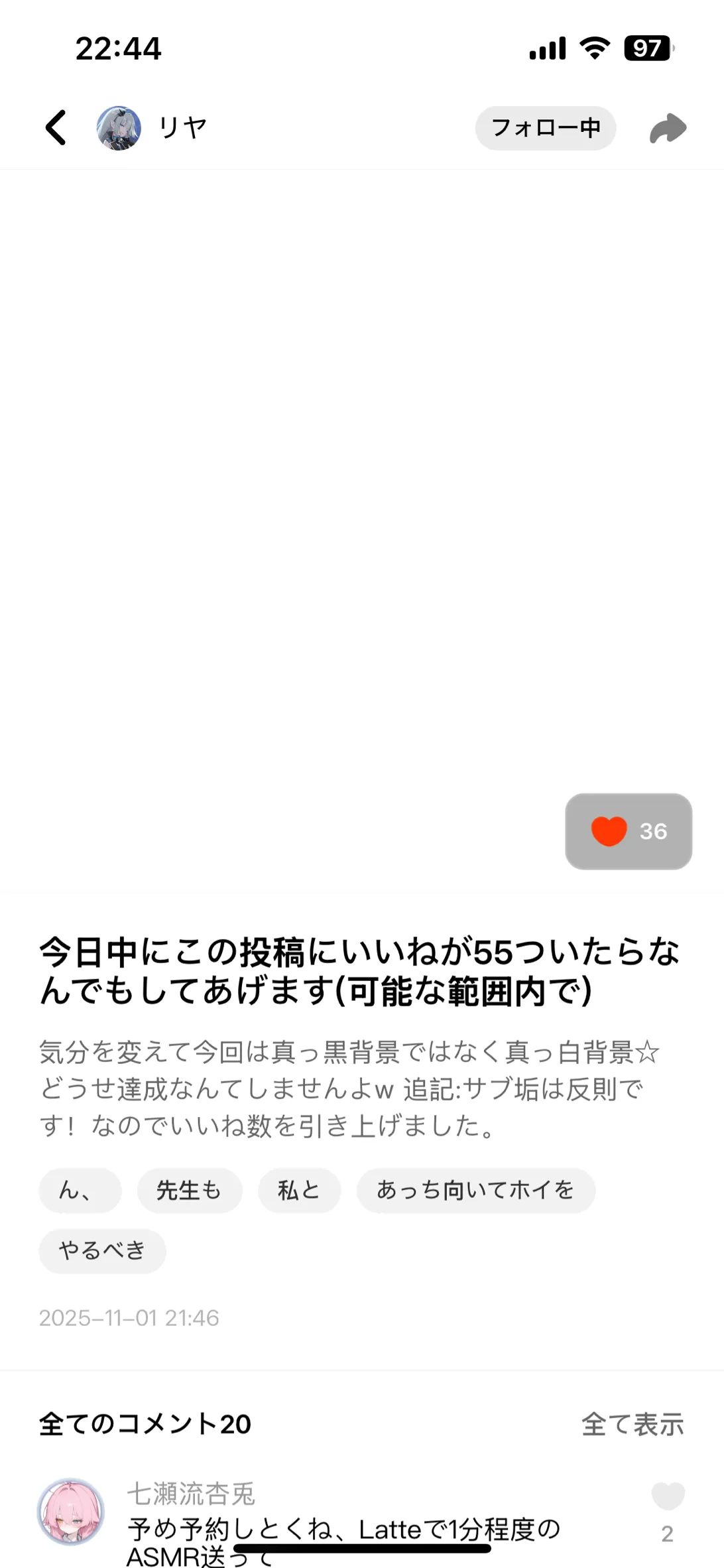Select the ん、 tag chip
Viewport: 724px width, 1568px height.
pos(80,1191)
